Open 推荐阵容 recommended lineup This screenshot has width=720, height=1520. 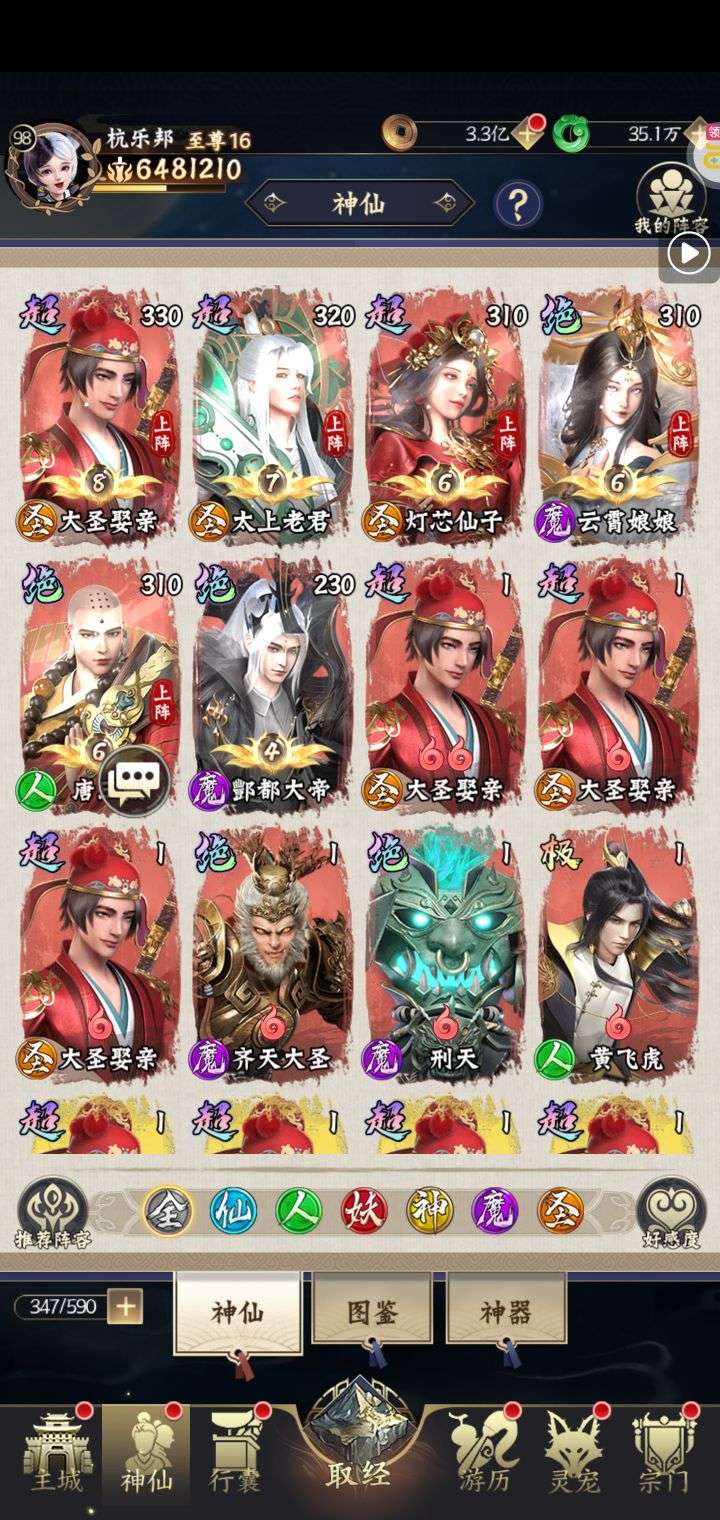[54, 1213]
